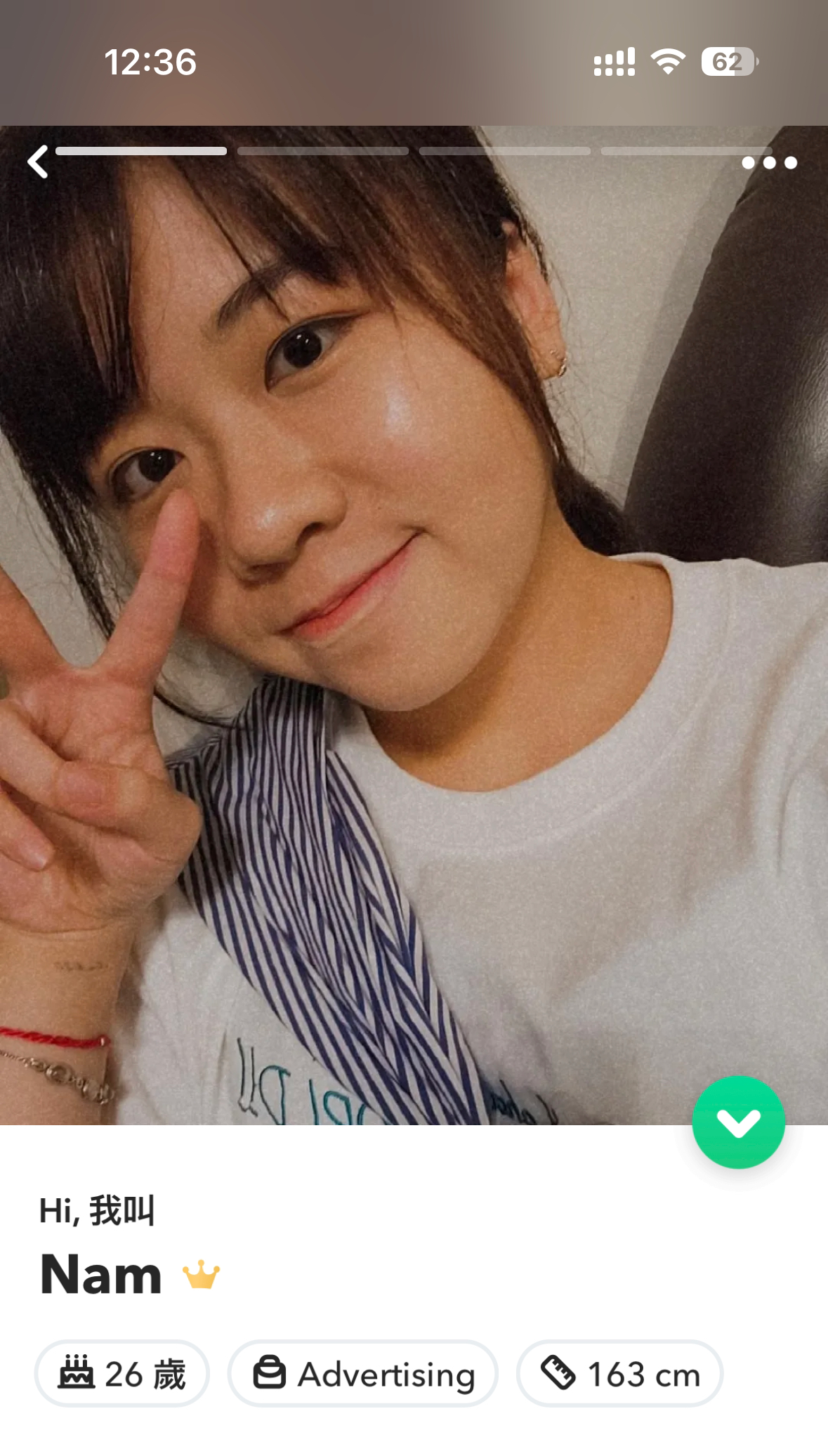This screenshot has width=828, height=1456.
Task: Tap the green down-arrow floating button
Action: 738,1122
